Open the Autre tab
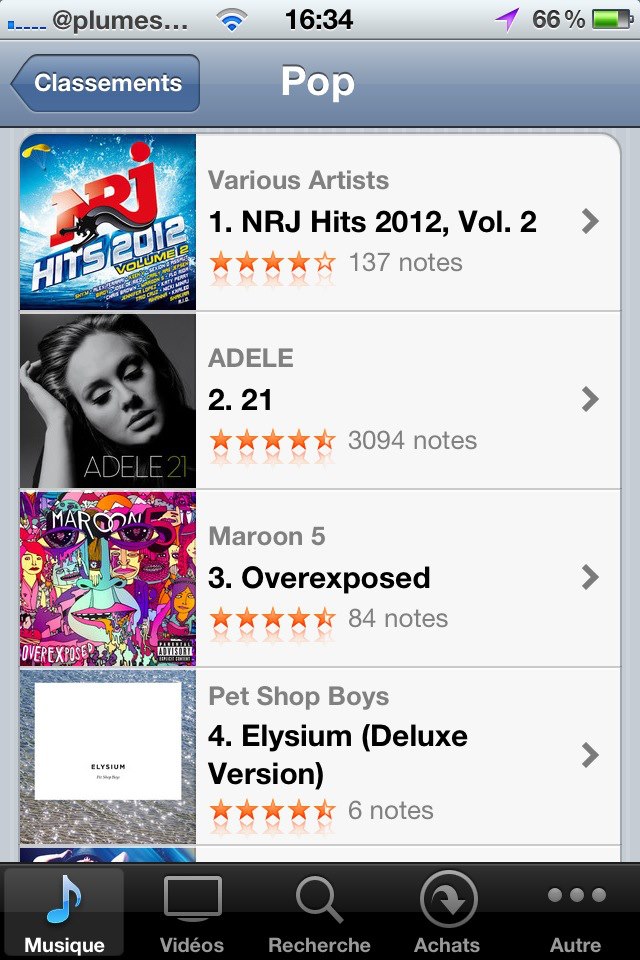Viewport: 640px width, 960px height. tap(576, 912)
